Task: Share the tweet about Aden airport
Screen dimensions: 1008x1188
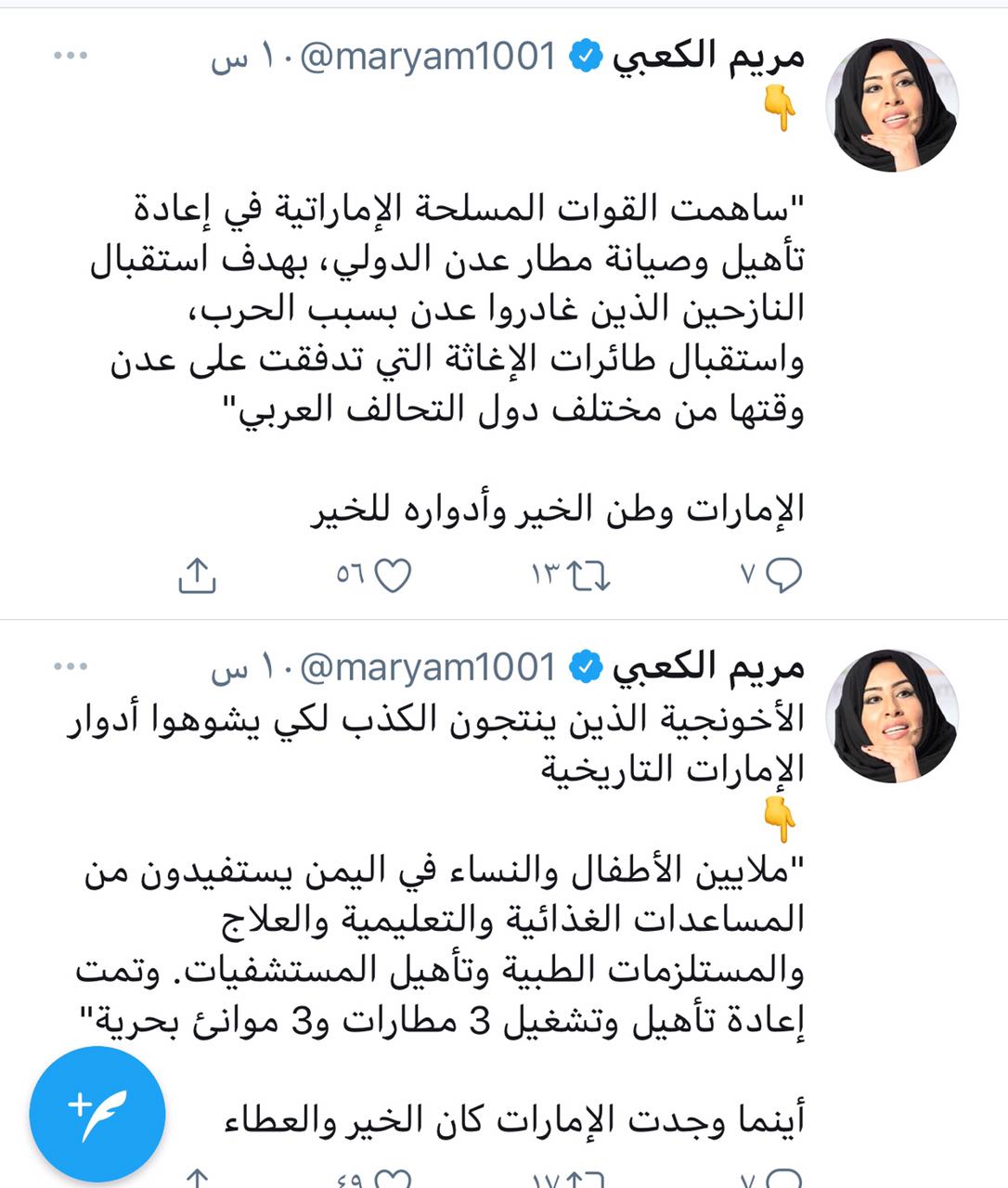Action: click(x=197, y=576)
